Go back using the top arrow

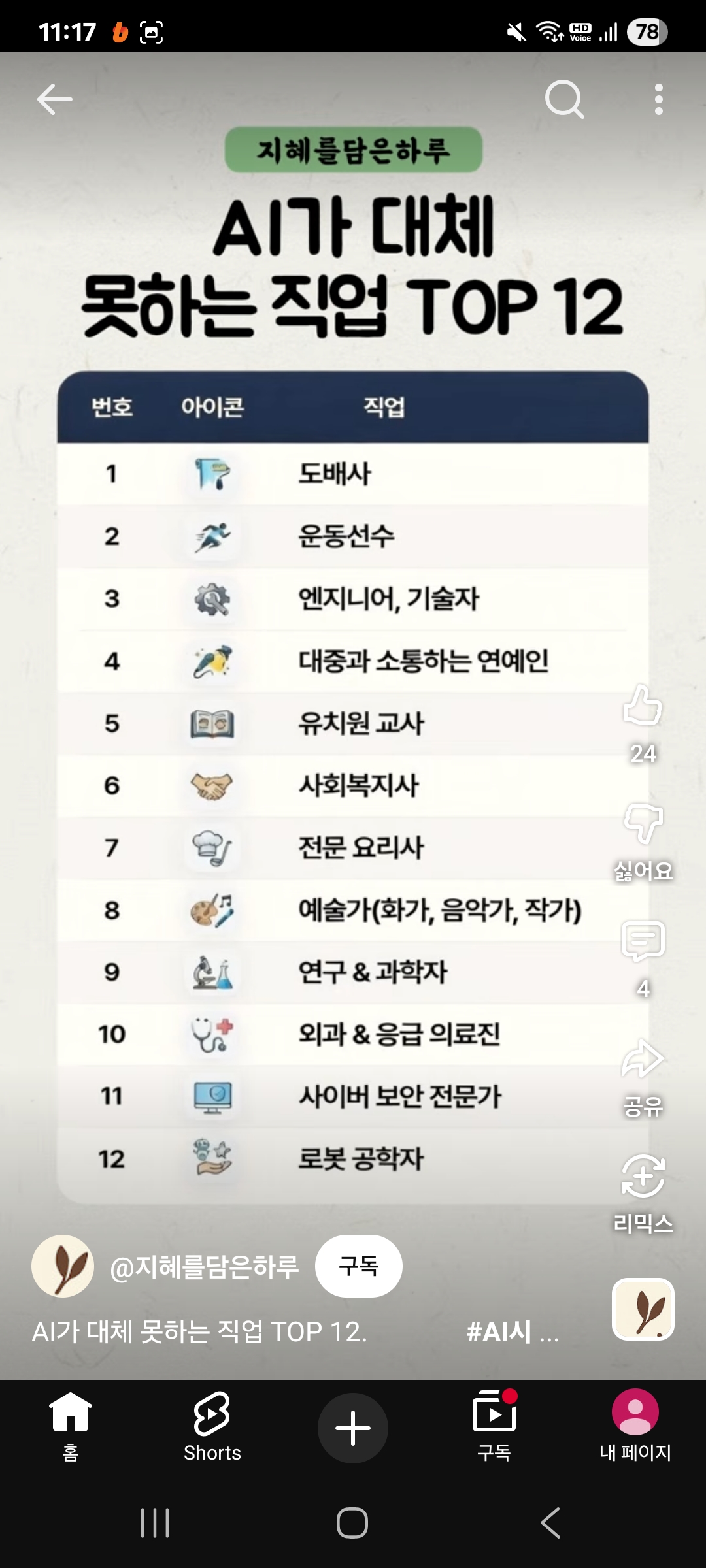pos(54,100)
